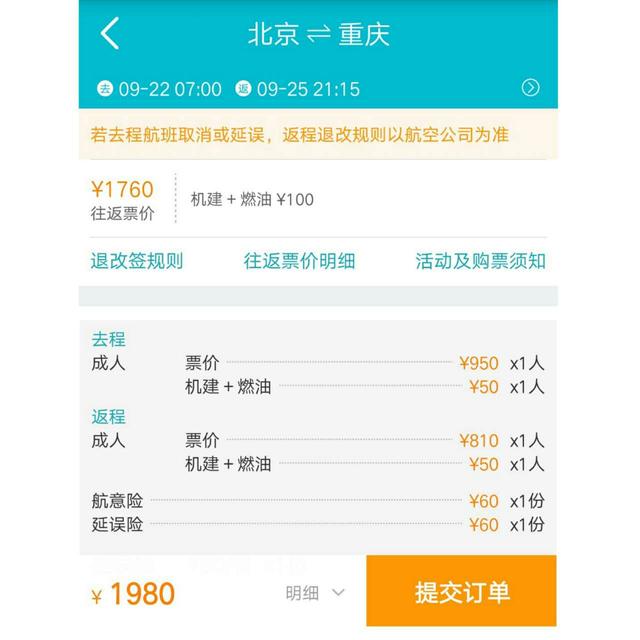Tap 提交订单 to submit the order

coord(462,591)
